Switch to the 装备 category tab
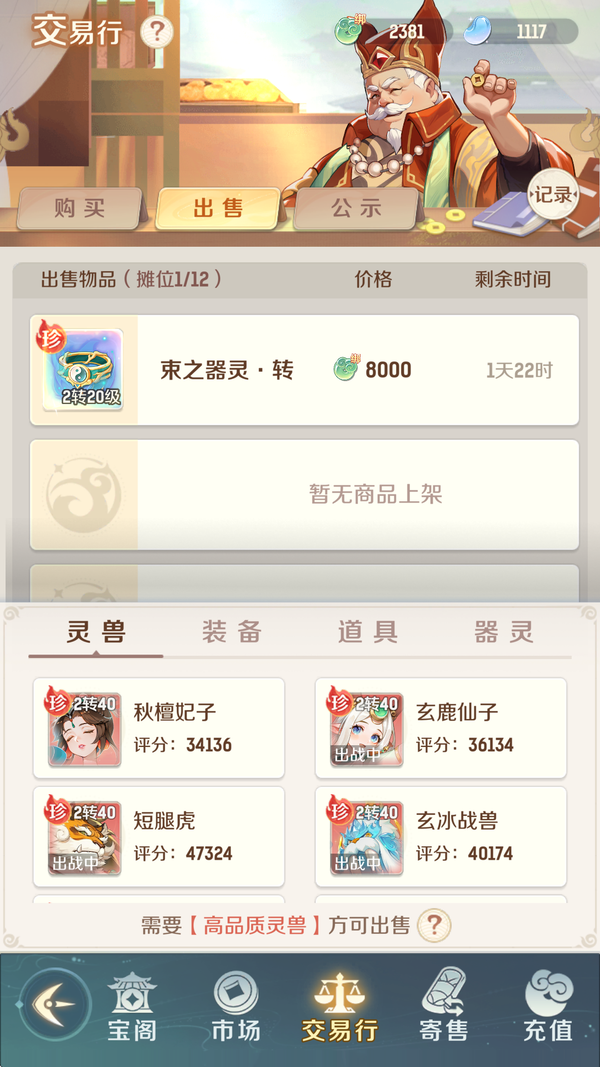 pos(232,632)
